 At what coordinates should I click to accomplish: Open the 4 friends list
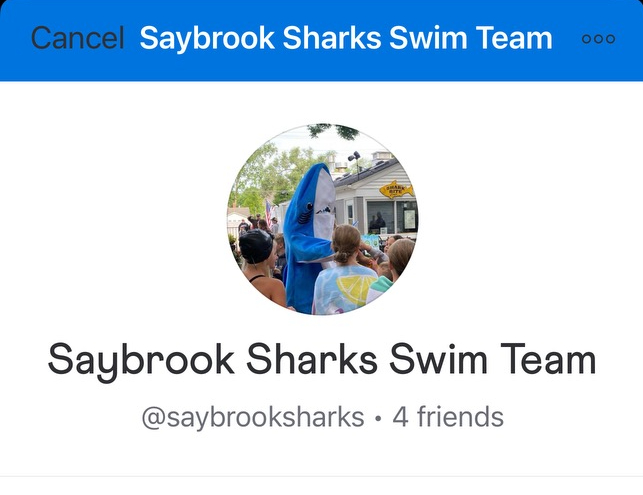click(x=447, y=417)
